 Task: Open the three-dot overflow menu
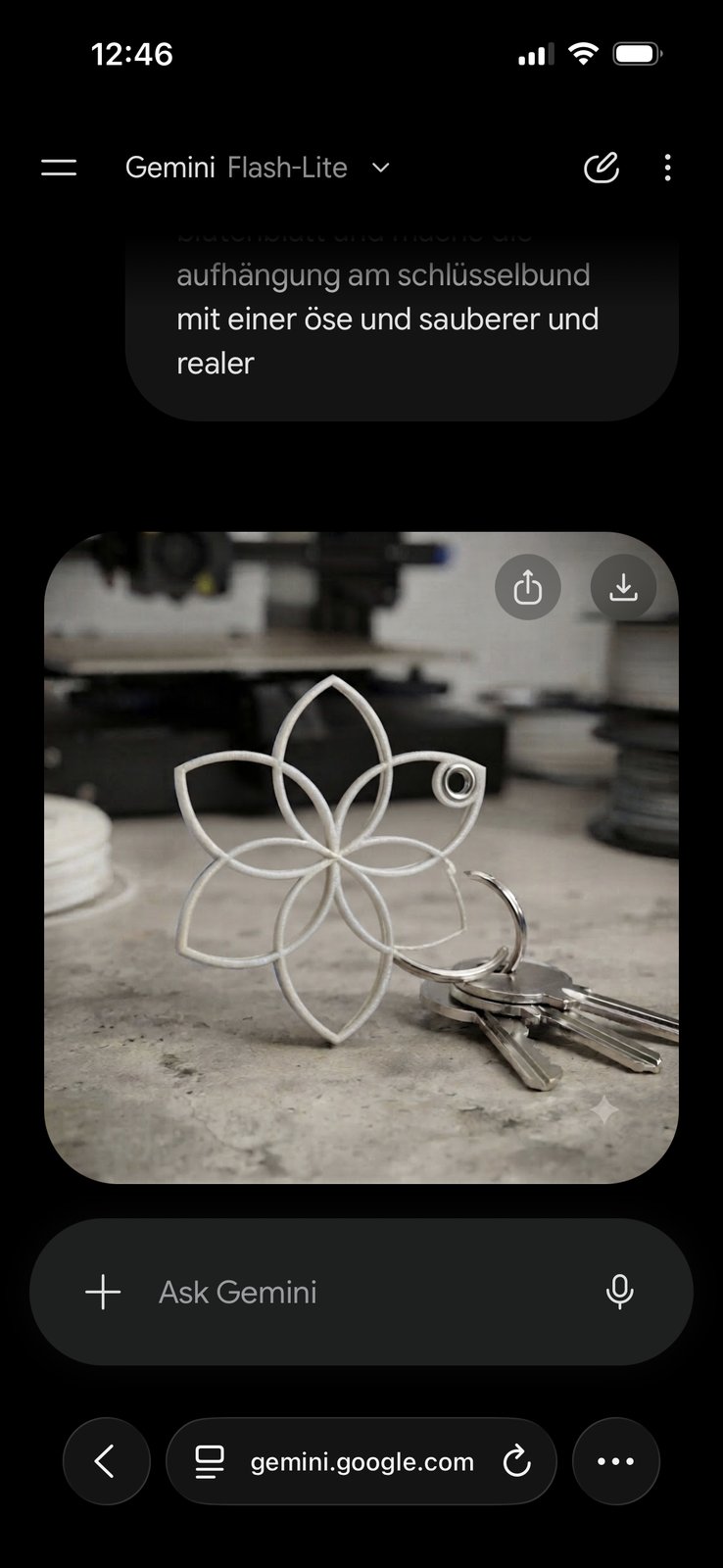[667, 168]
